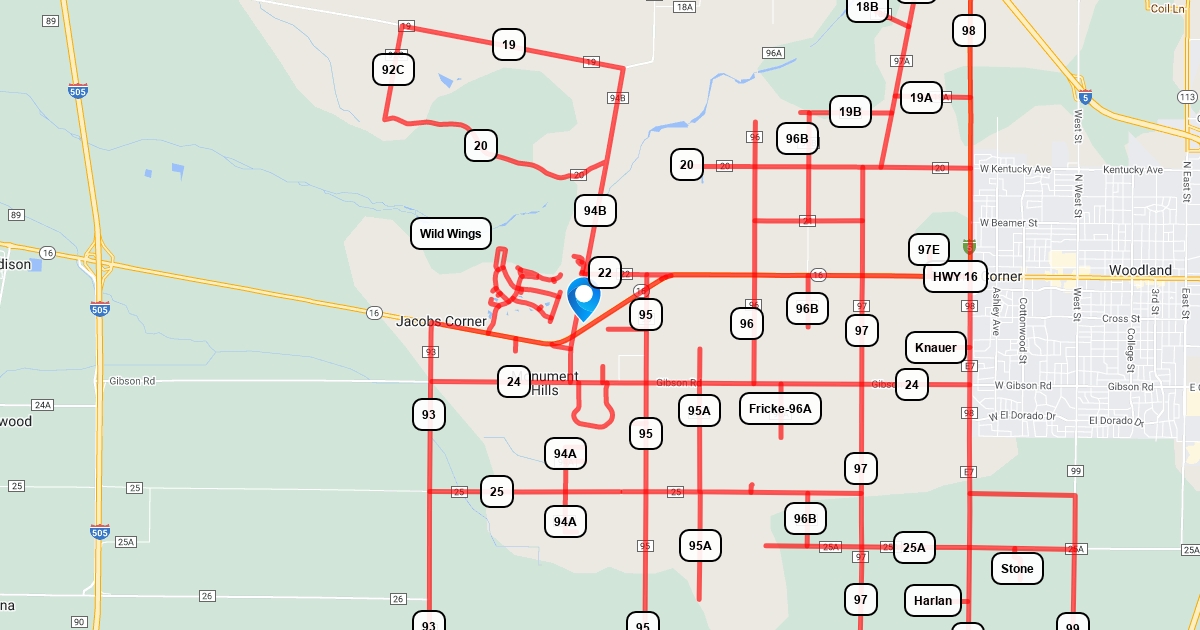Select the HWY 16 road marker
1200x630 pixels.
coord(955,277)
